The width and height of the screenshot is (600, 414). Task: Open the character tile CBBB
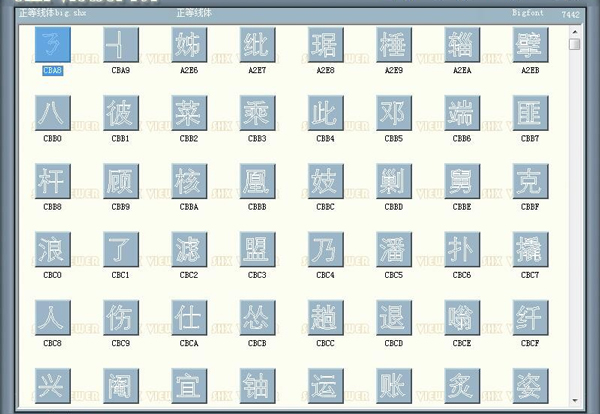(x=257, y=180)
